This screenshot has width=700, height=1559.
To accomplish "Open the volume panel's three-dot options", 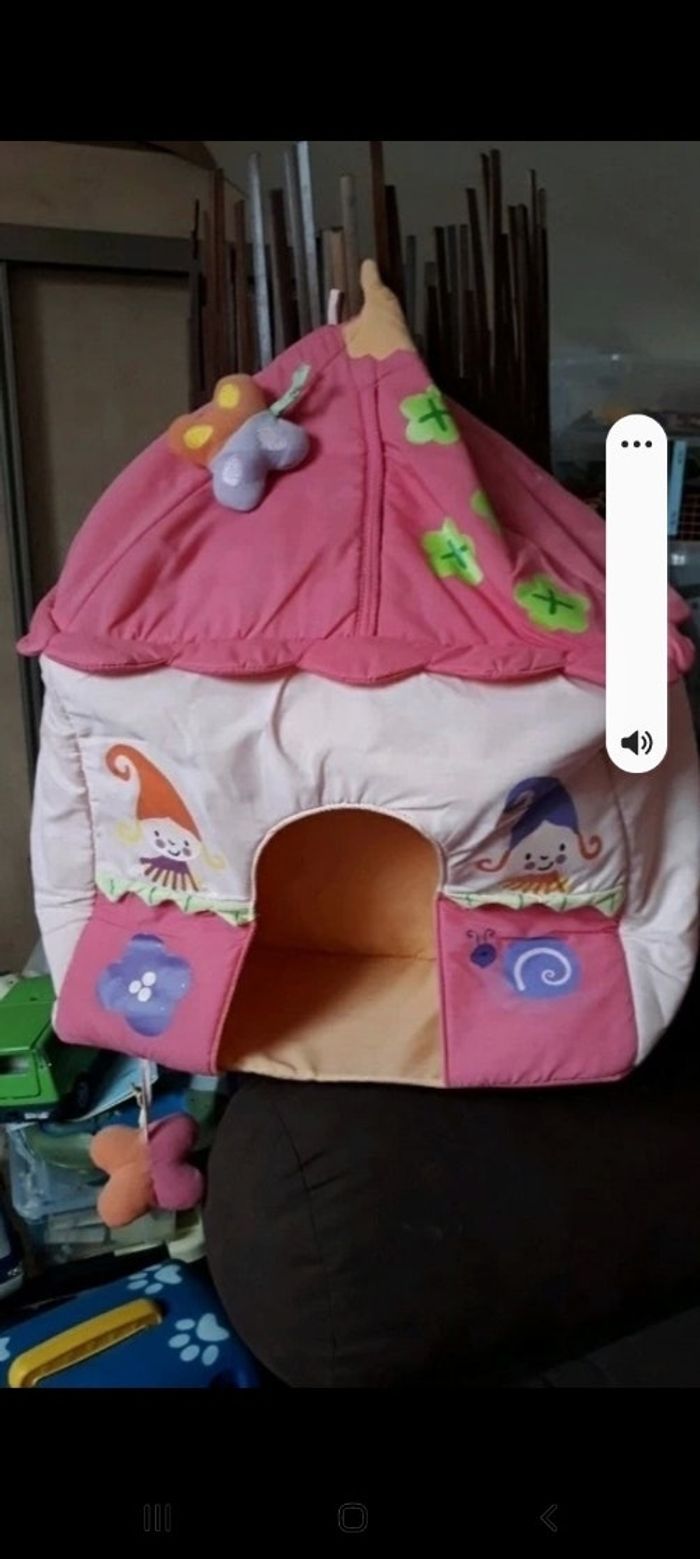I will (636, 444).
